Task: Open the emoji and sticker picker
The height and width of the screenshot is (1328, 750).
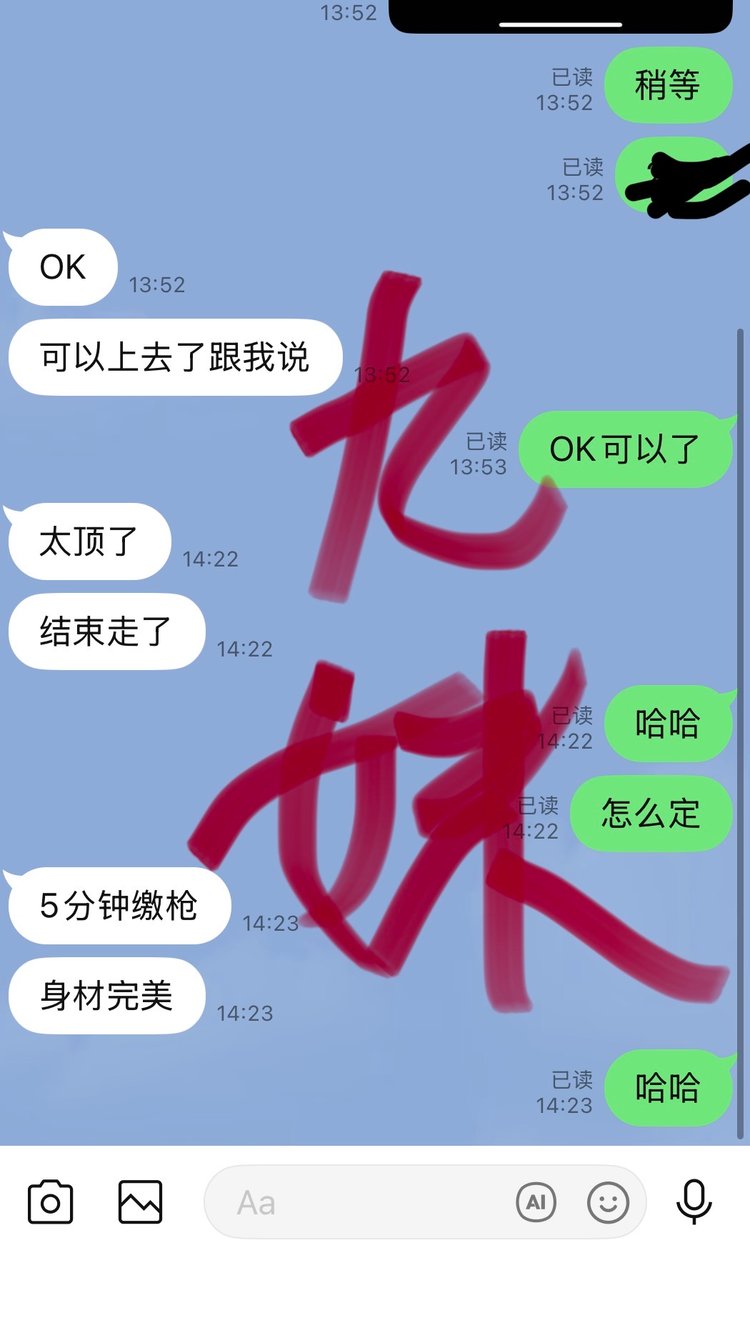Action: click(608, 1202)
